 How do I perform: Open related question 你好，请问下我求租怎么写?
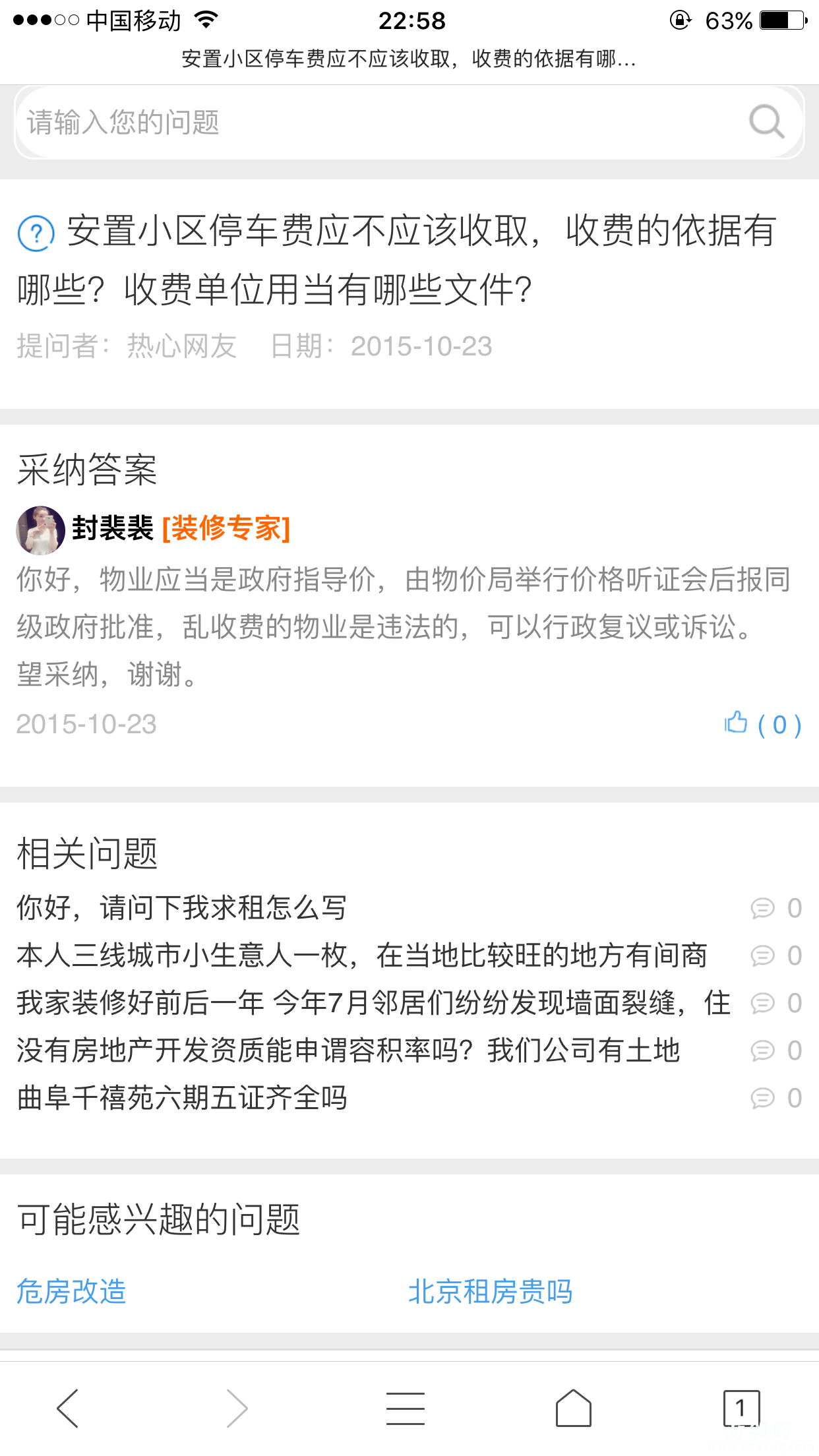tap(182, 908)
